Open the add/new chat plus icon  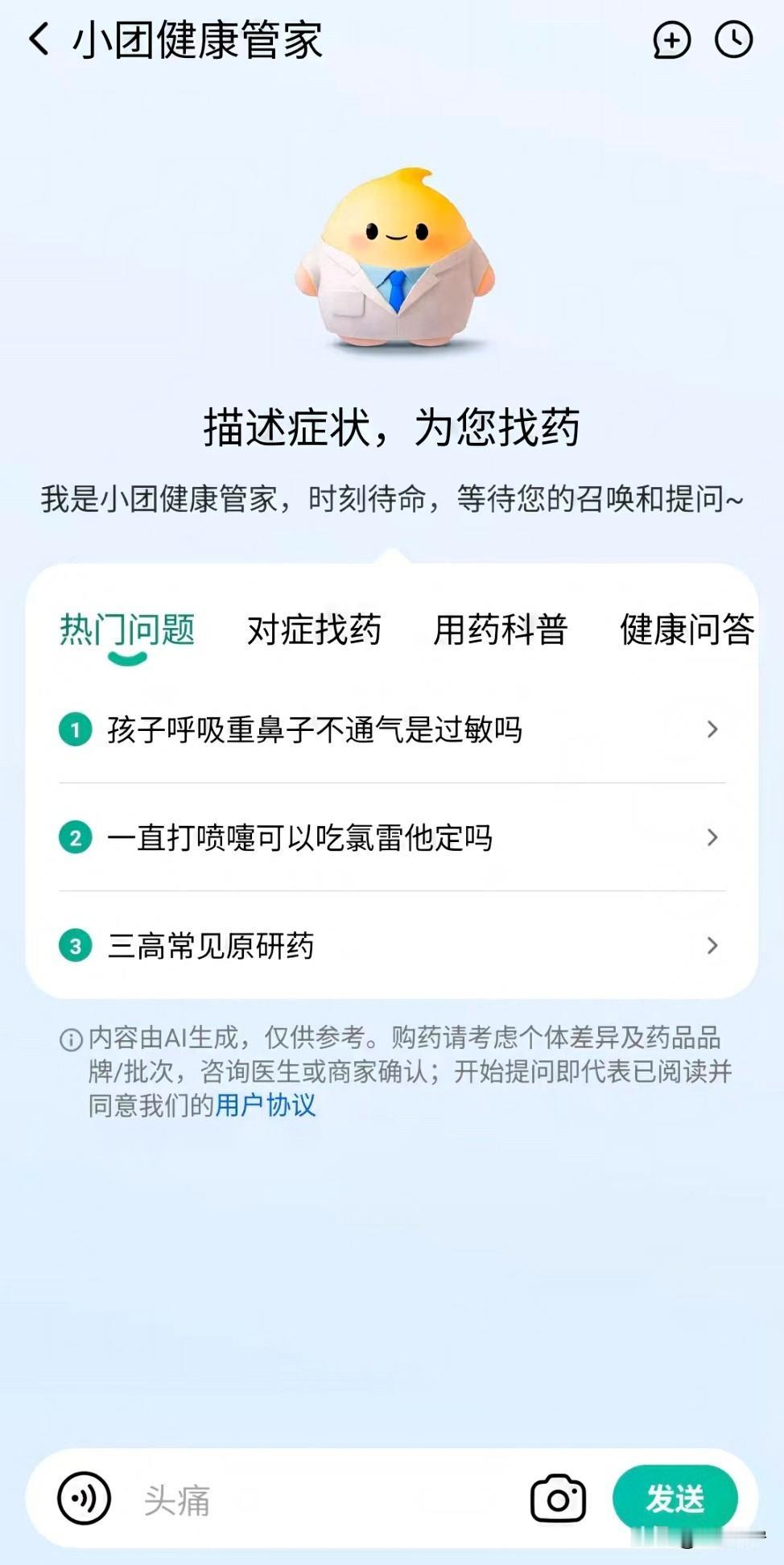pos(672,37)
